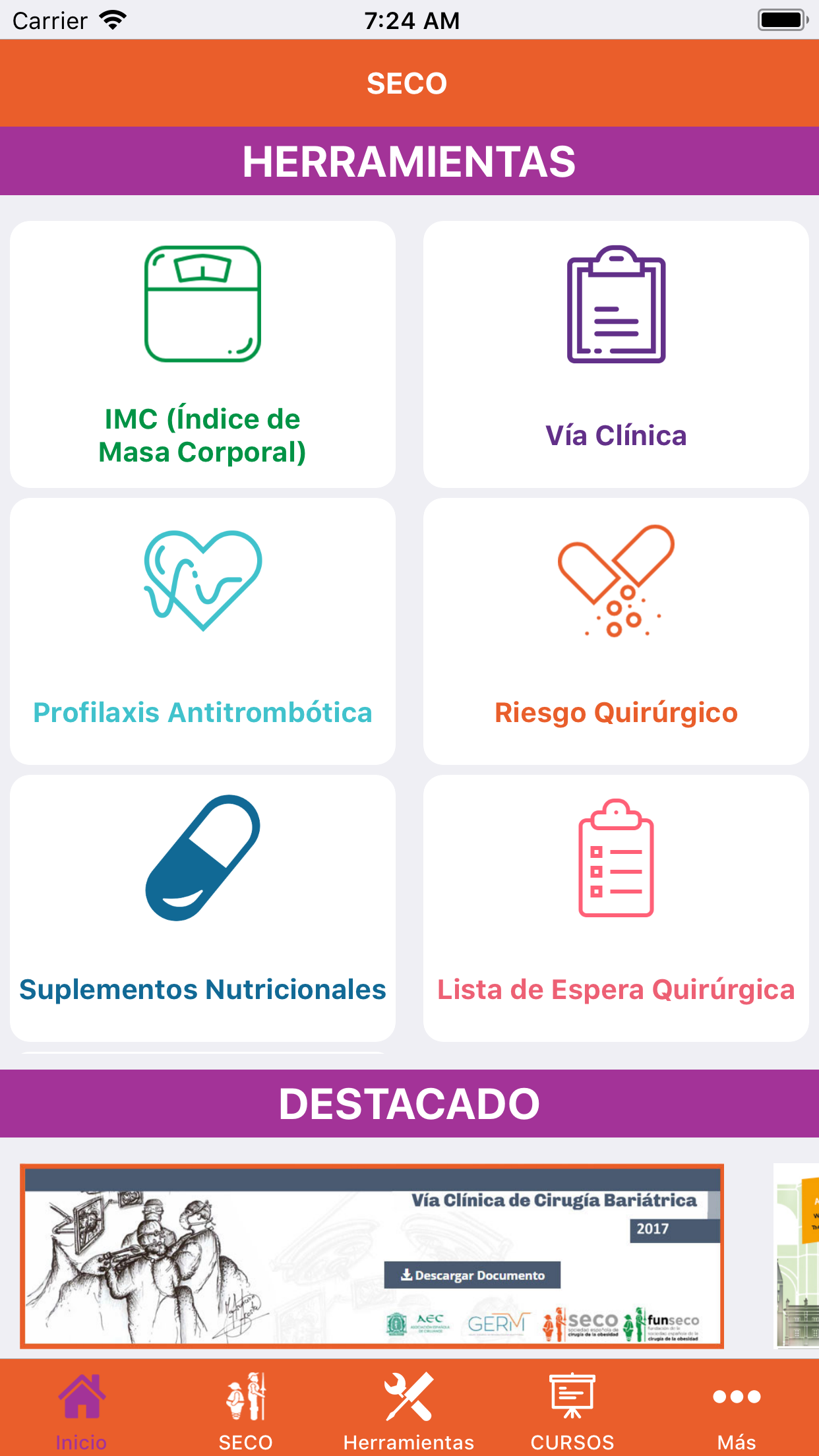
Task: Tap the SECO title in the header
Action: coord(408,83)
